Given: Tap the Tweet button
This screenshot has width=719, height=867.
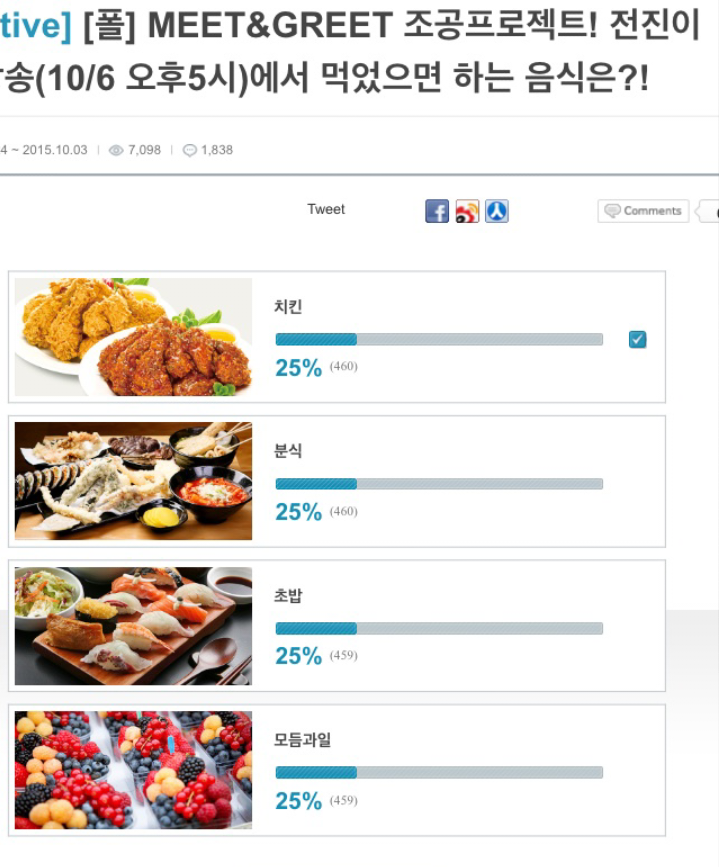Looking at the screenshot, I should coord(326,209).
